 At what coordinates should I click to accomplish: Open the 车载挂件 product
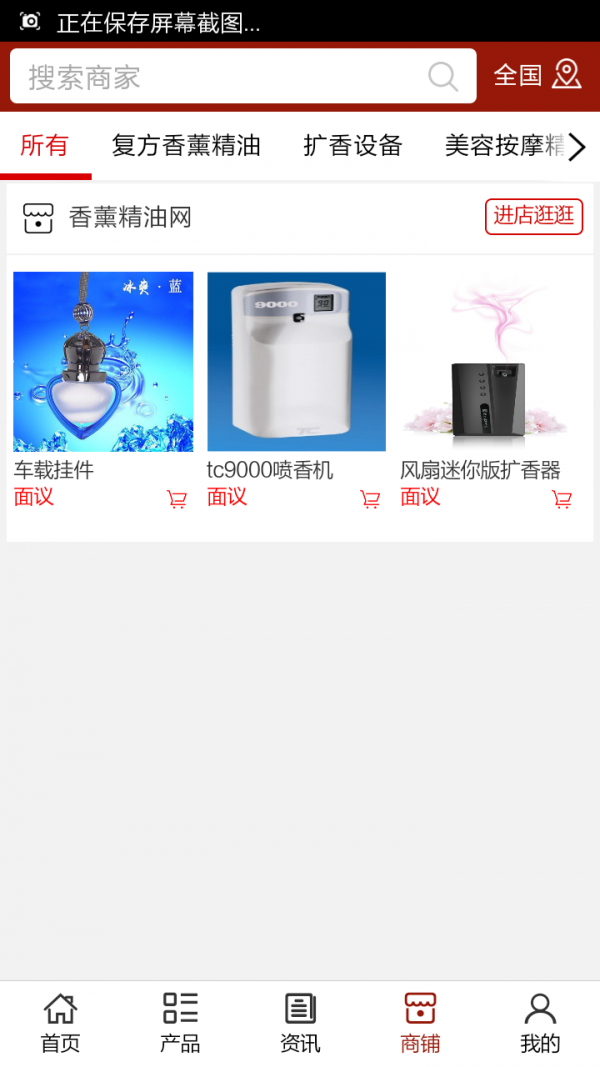coord(103,362)
